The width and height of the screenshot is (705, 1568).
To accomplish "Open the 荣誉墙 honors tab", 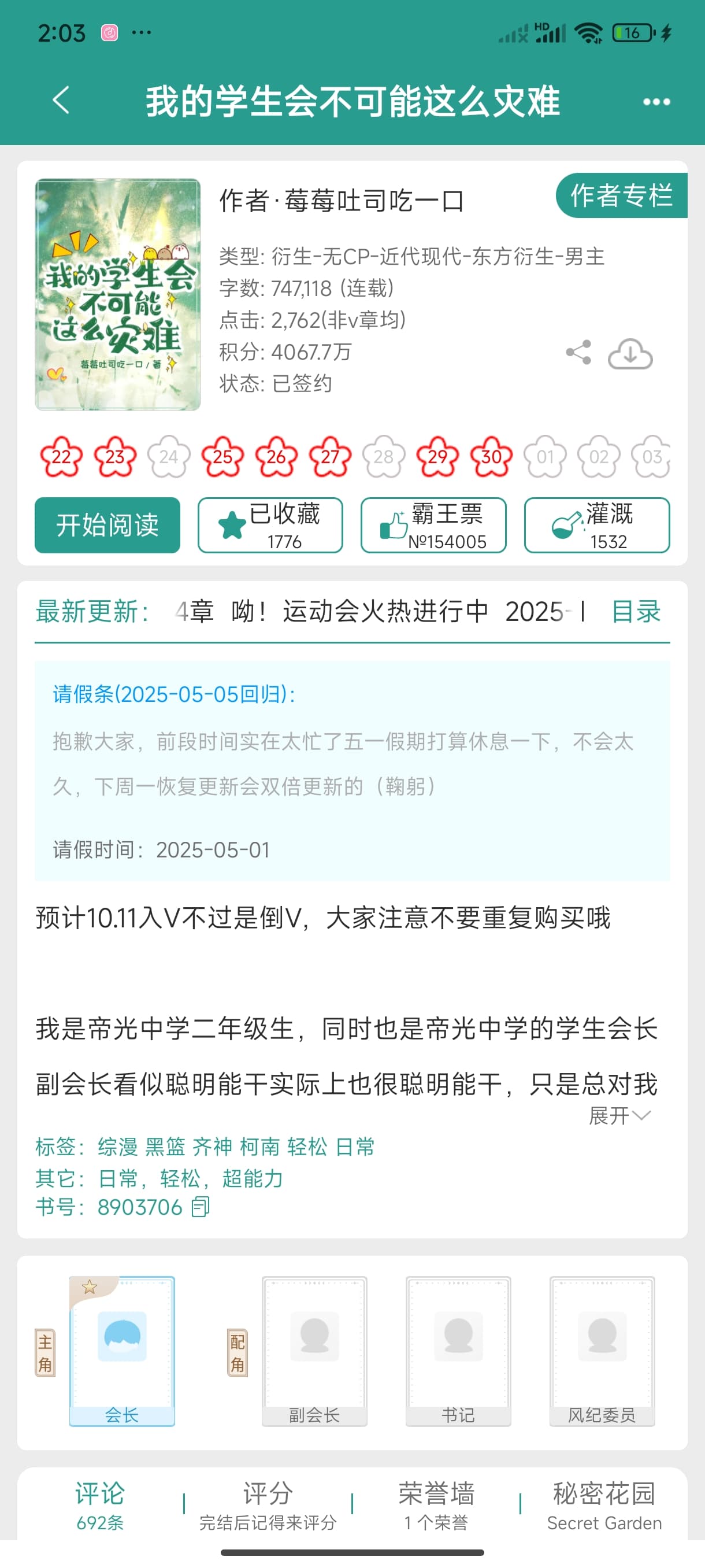I will coord(436,1505).
